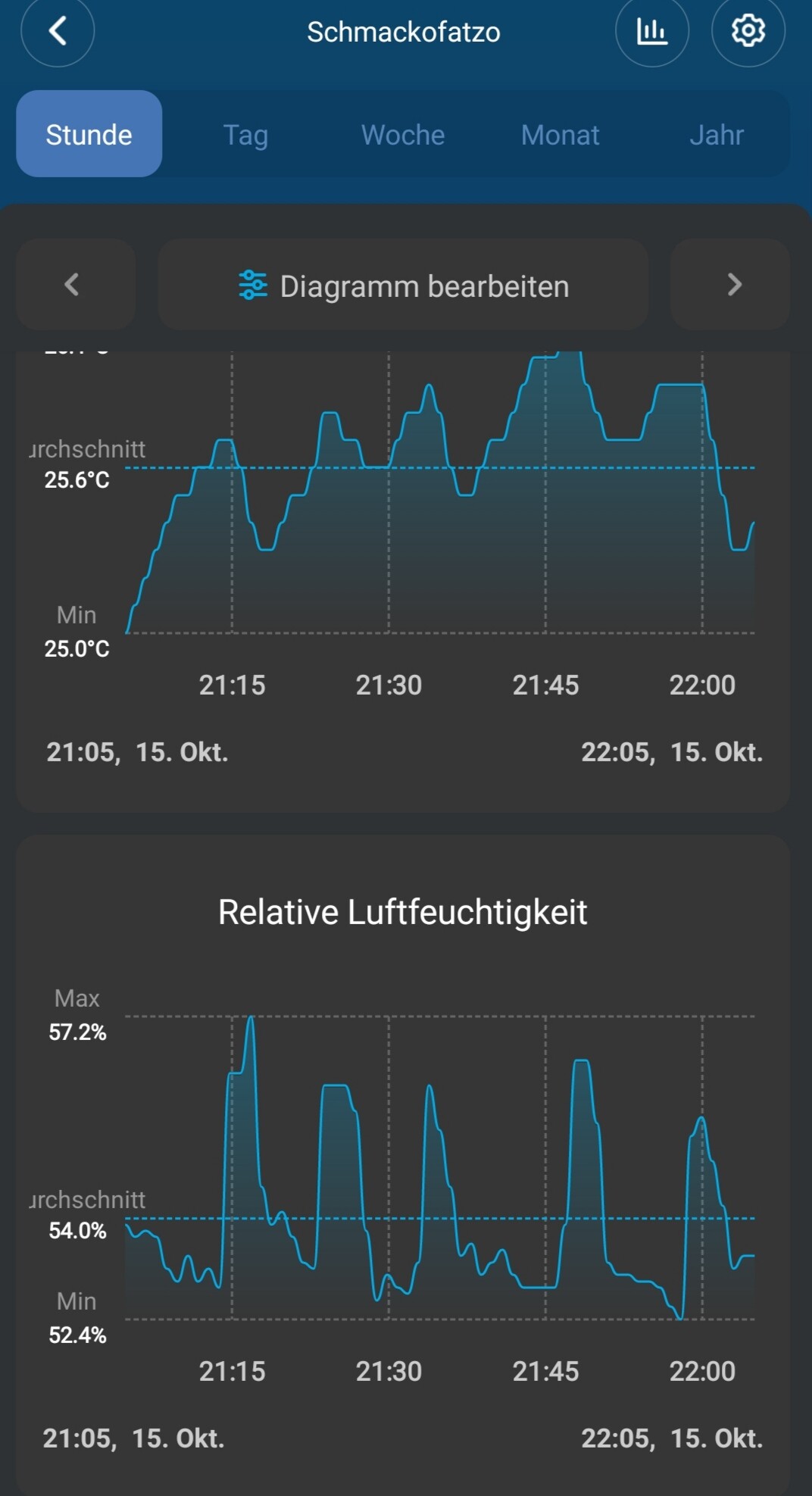Tap Diagramm bearbeiten
812x1496 pixels.
click(x=403, y=286)
